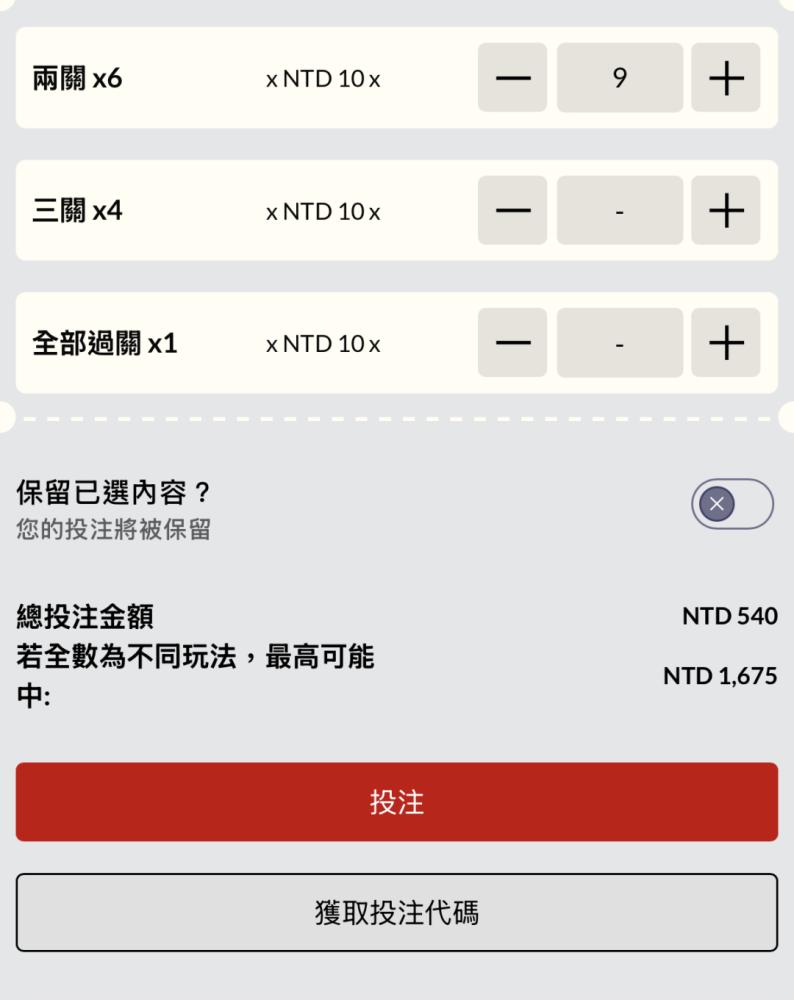Image resolution: width=794 pixels, height=1000 pixels.
Task: Place the bet with the 投注 button
Action: tap(397, 802)
